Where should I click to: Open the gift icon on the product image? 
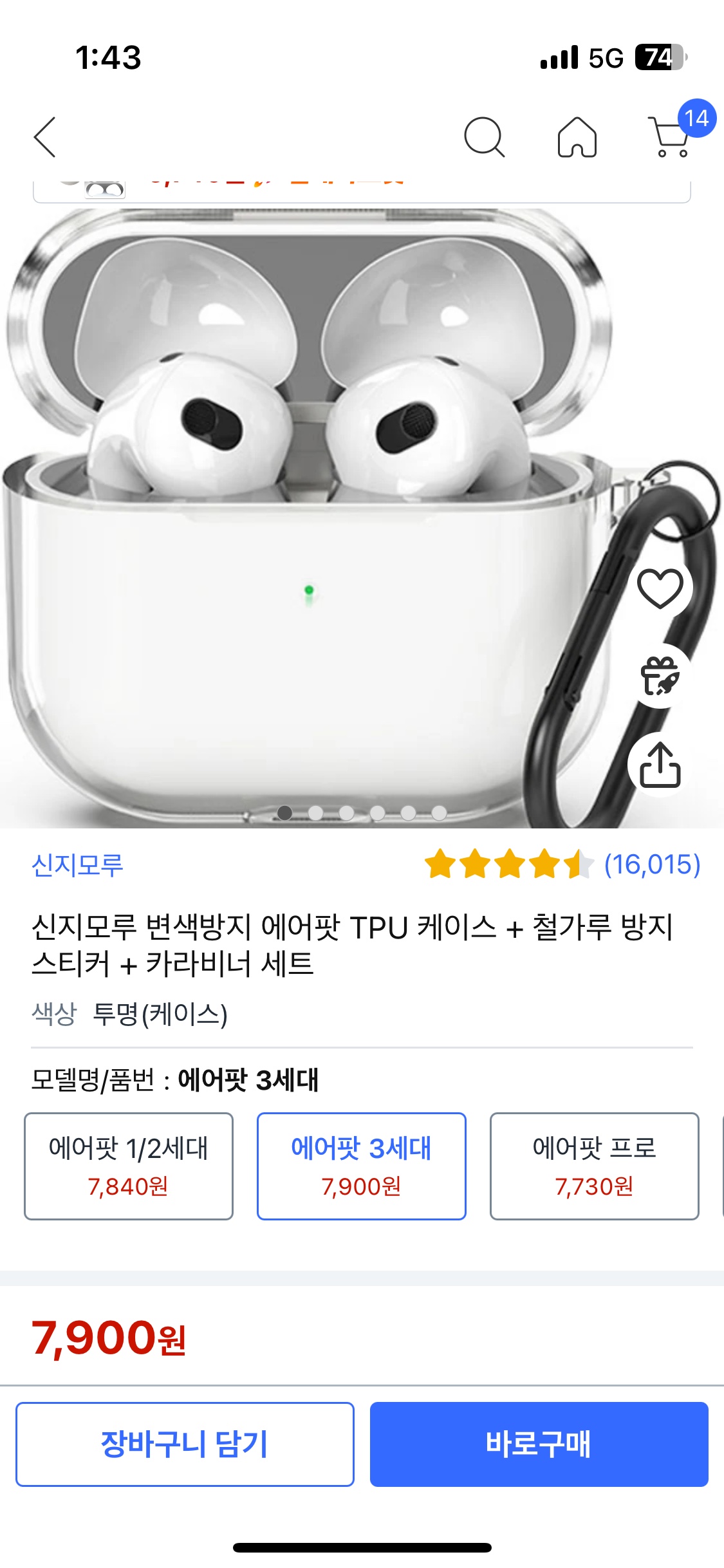tap(660, 677)
